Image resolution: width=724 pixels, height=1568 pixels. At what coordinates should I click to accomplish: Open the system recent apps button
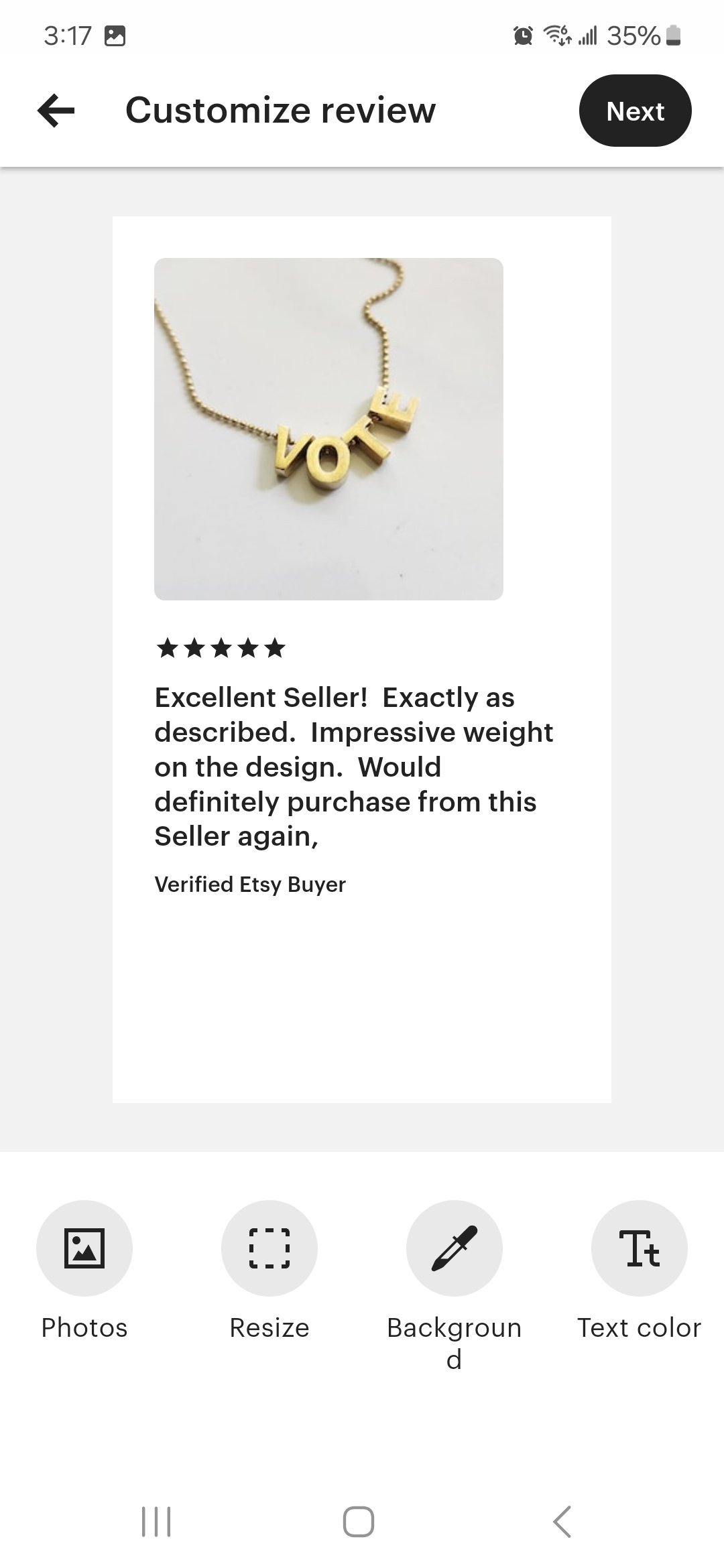click(156, 1521)
